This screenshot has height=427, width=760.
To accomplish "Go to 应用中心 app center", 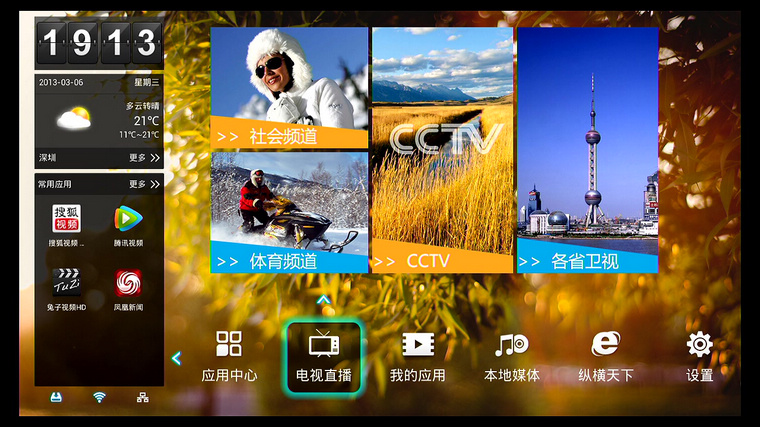I will [x=229, y=357].
